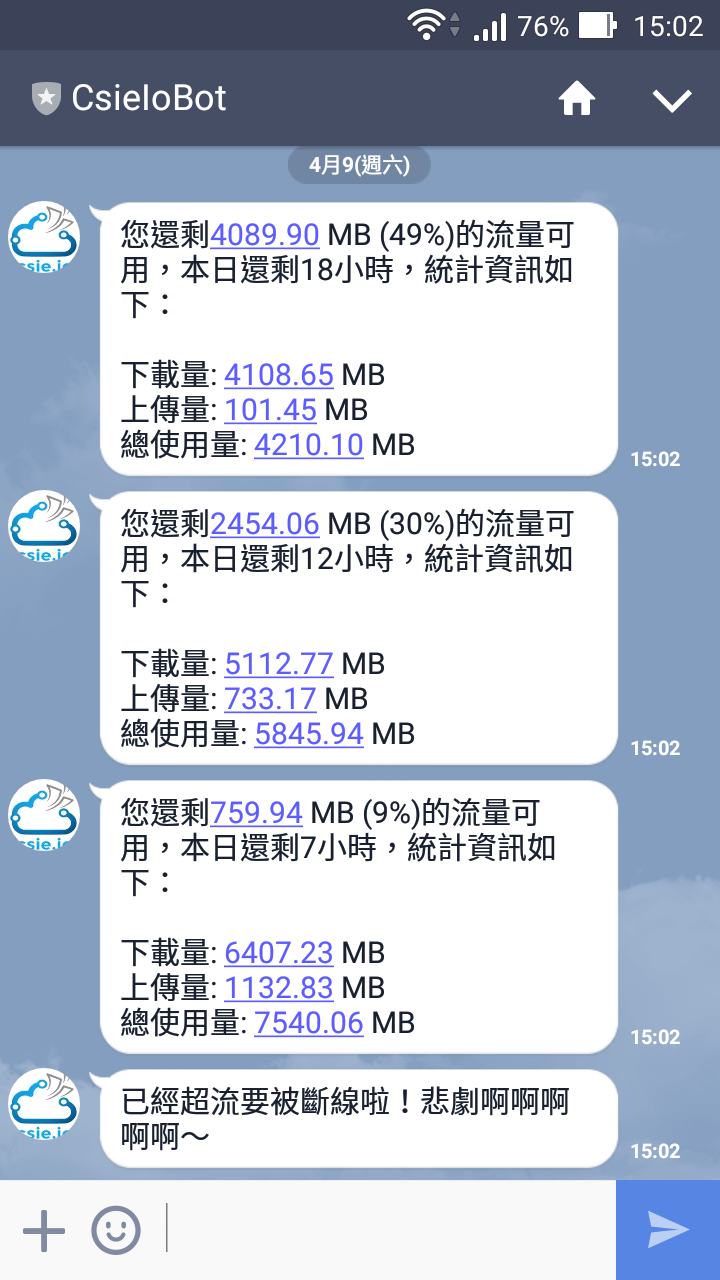Tap the 4210.10 total usage link

pos(309,445)
